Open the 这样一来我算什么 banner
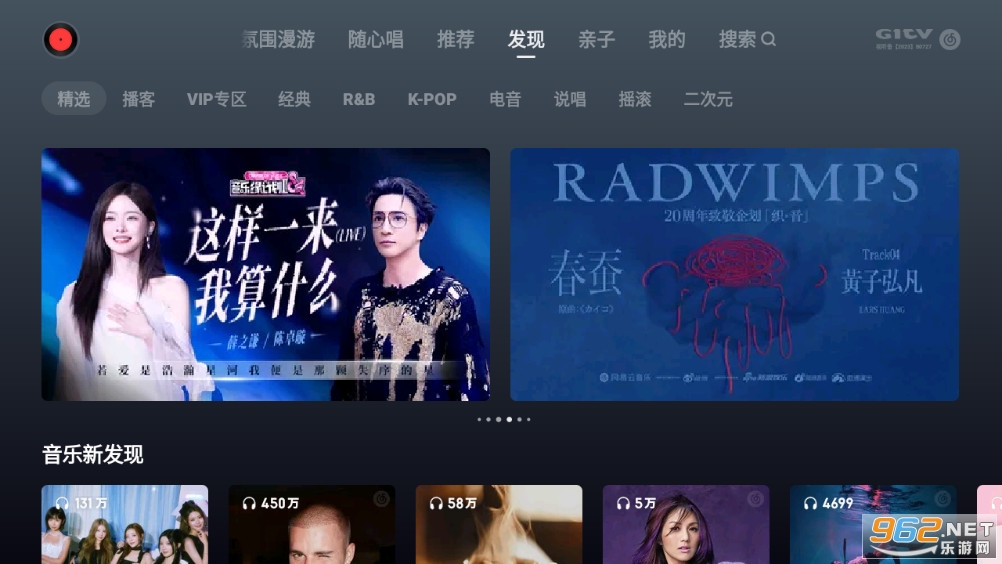The width and height of the screenshot is (1002, 564). click(x=265, y=274)
